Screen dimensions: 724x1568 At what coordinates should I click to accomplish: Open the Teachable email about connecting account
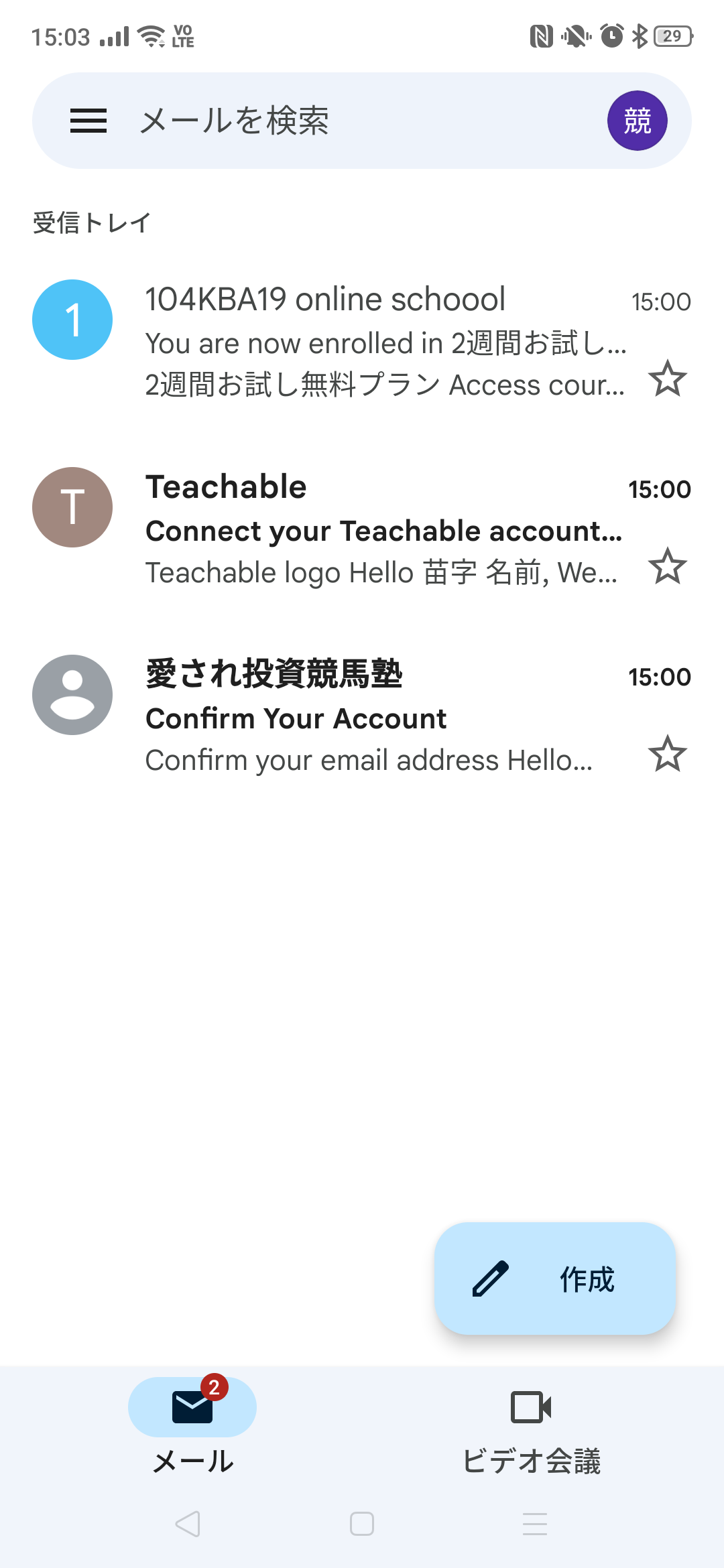pyautogui.click(x=362, y=529)
